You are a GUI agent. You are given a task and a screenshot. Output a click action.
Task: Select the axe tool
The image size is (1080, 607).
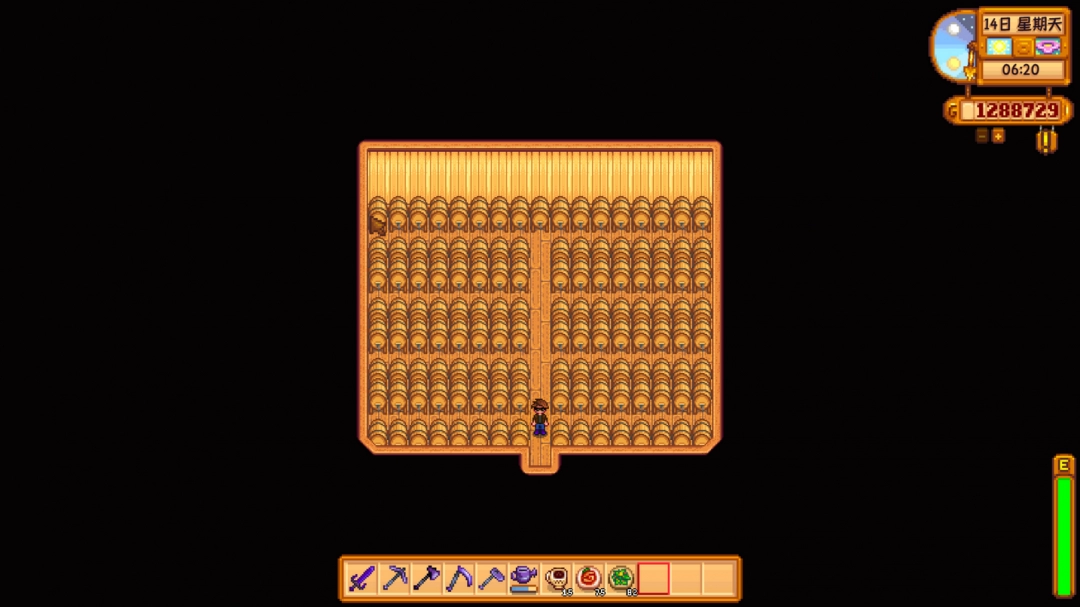click(426, 578)
